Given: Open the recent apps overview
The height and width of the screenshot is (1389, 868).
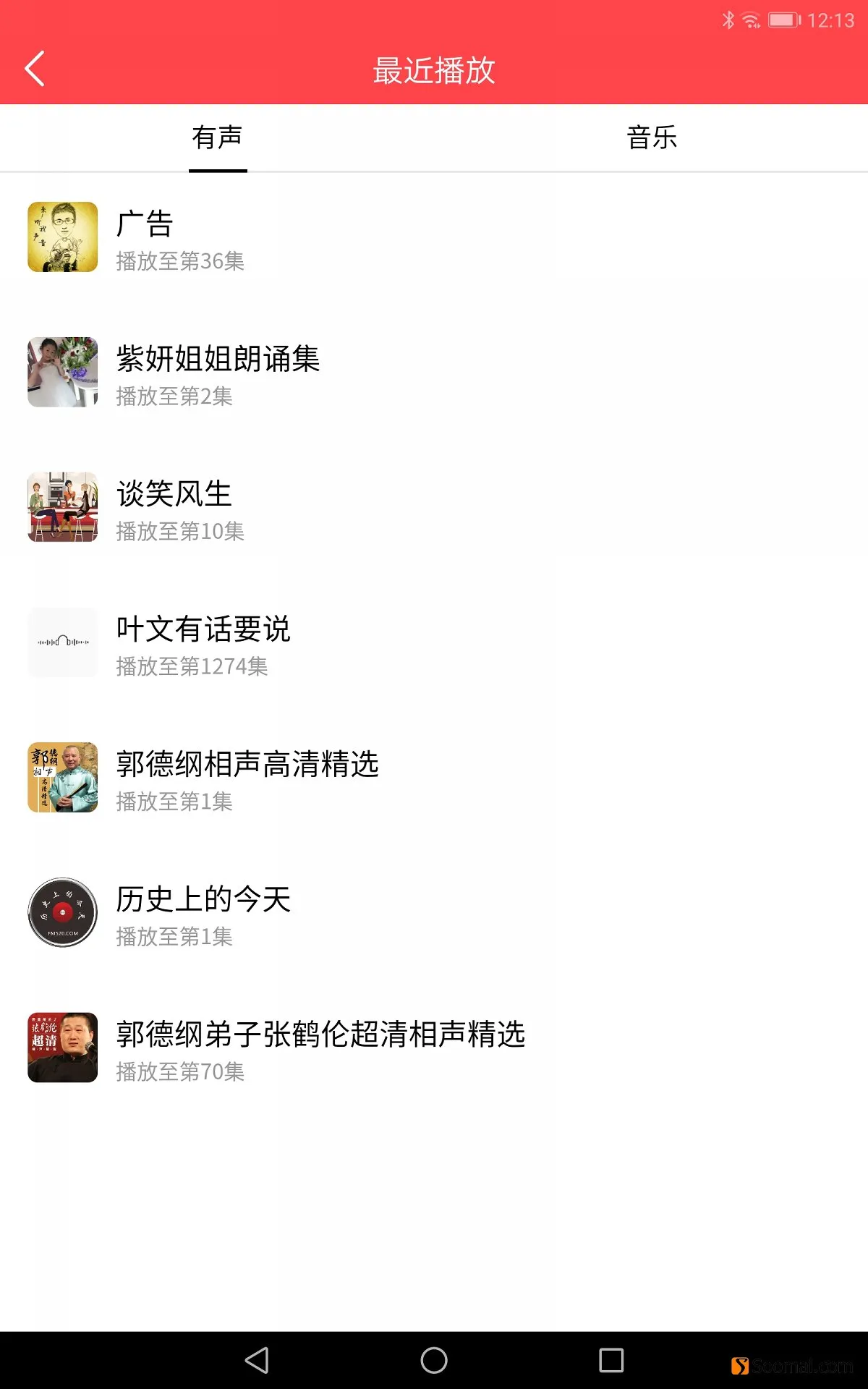Looking at the screenshot, I should coord(611,1360).
